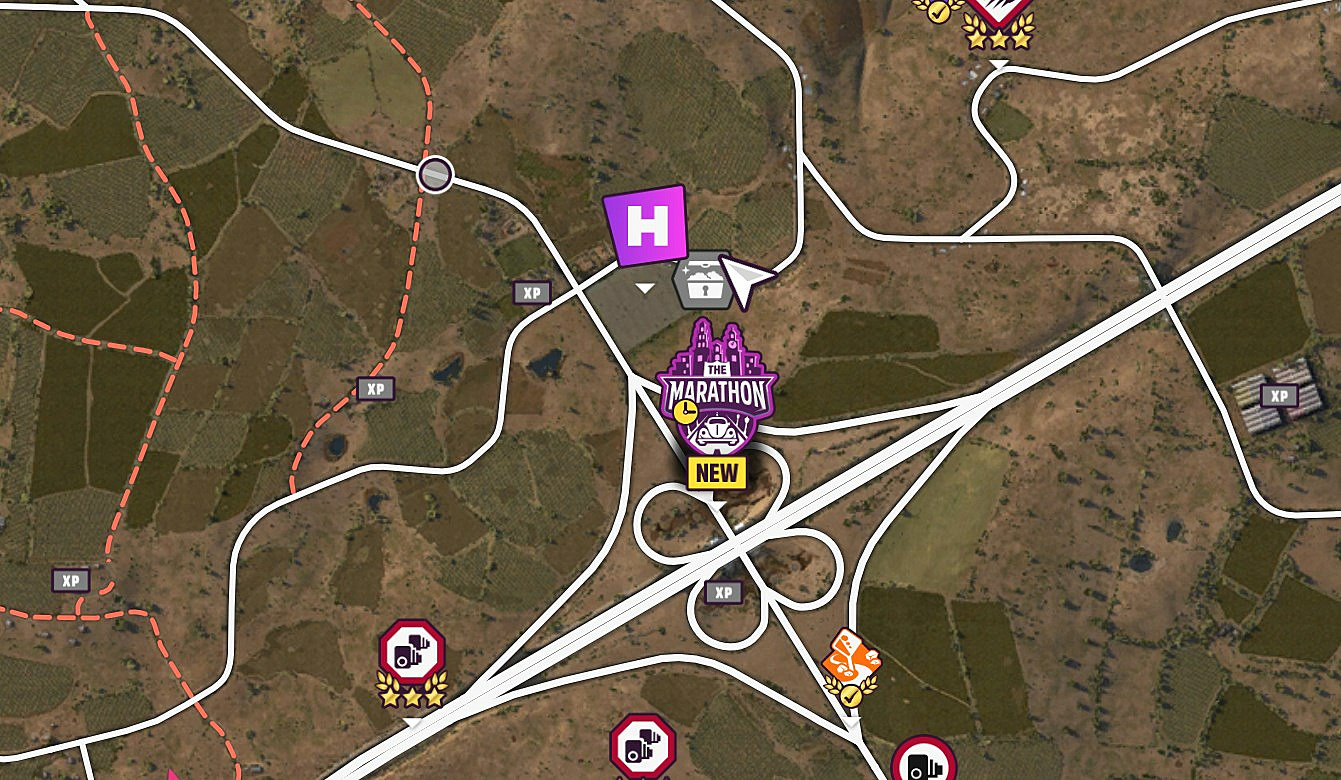The image size is (1341, 780).
Task: Tap the gray circle marker on the road
Action: 435,174
